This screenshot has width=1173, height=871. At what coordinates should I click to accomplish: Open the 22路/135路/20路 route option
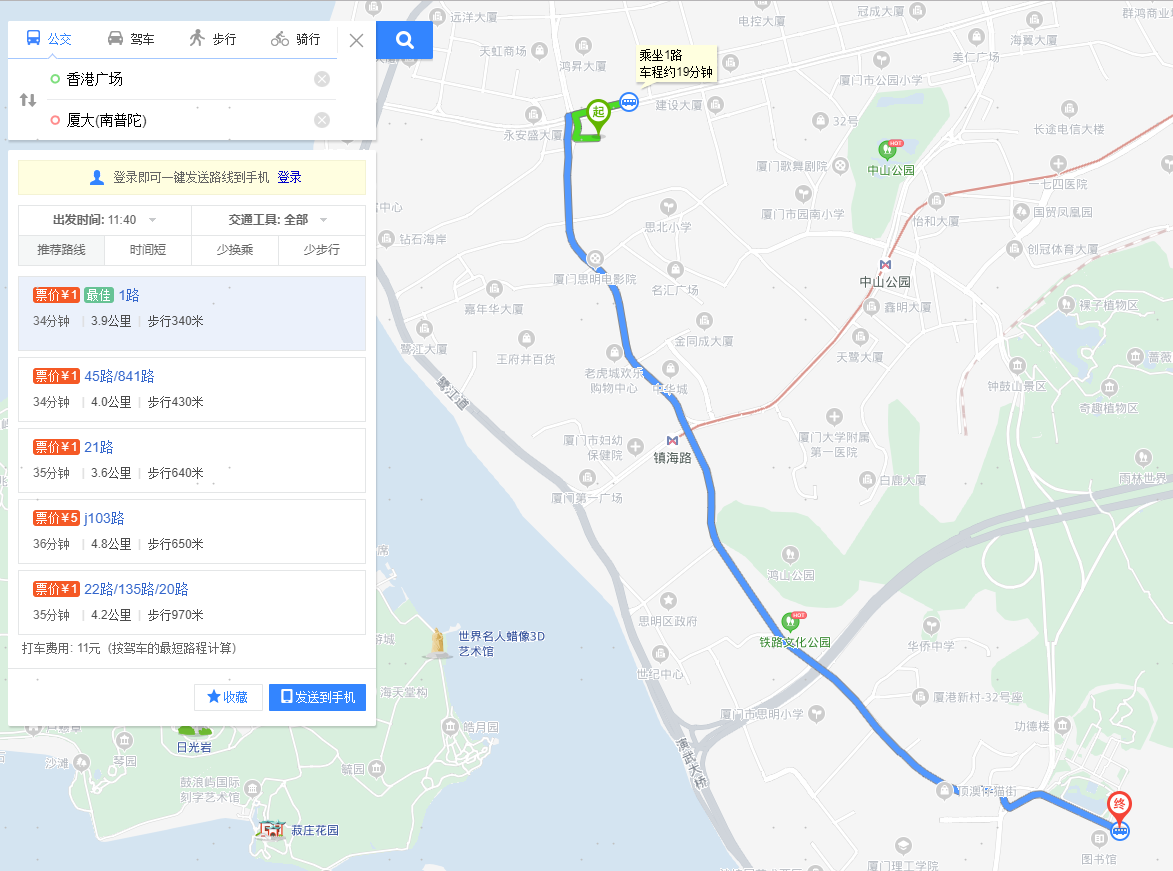coord(136,589)
